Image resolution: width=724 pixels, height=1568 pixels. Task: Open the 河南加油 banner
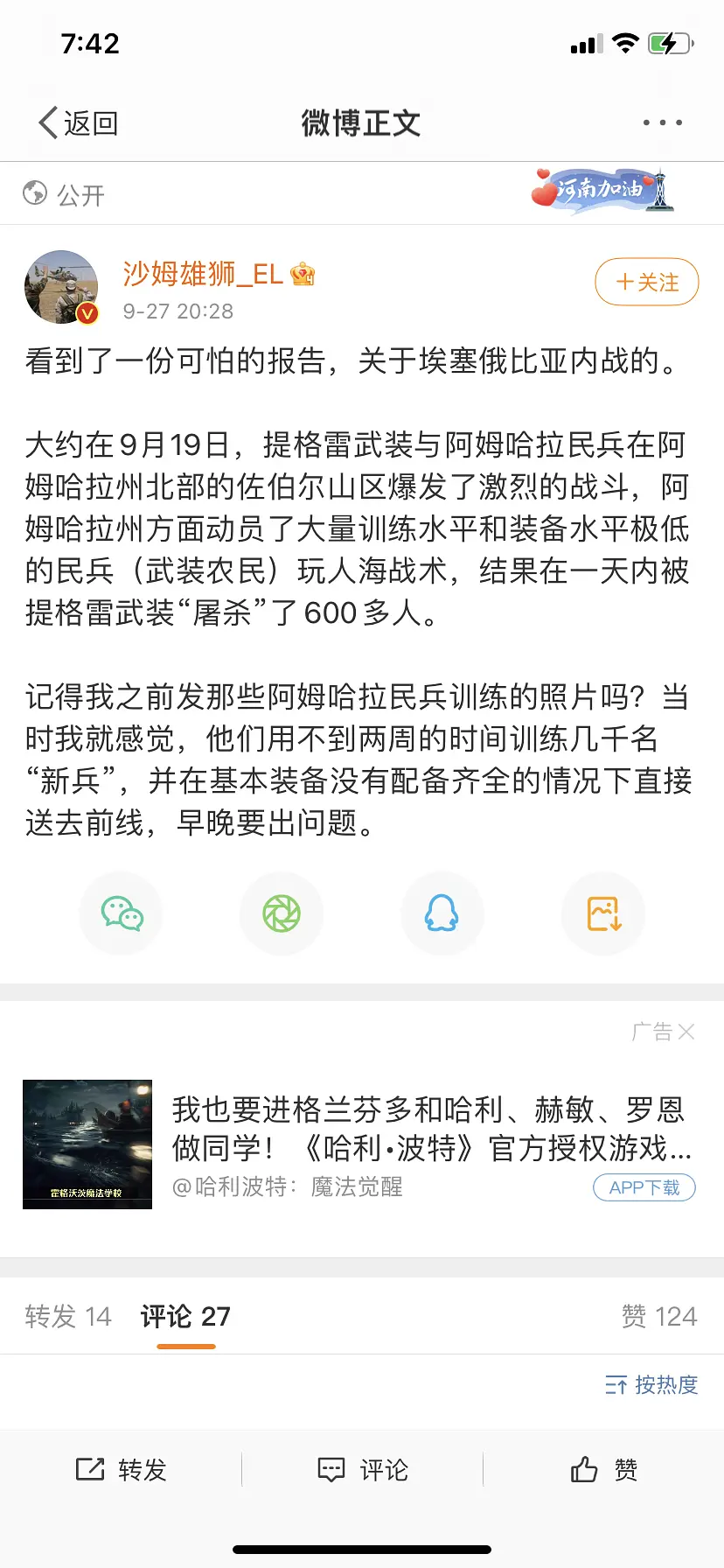click(x=602, y=191)
